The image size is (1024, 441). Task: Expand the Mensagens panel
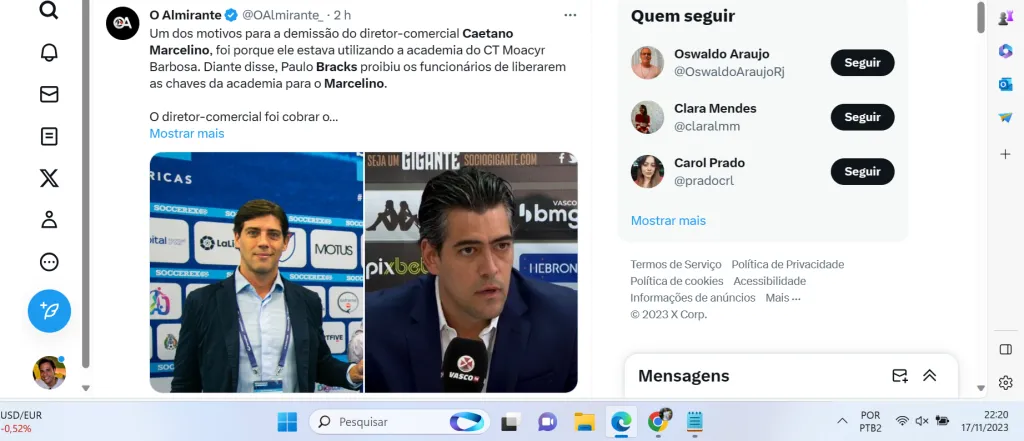coord(930,376)
